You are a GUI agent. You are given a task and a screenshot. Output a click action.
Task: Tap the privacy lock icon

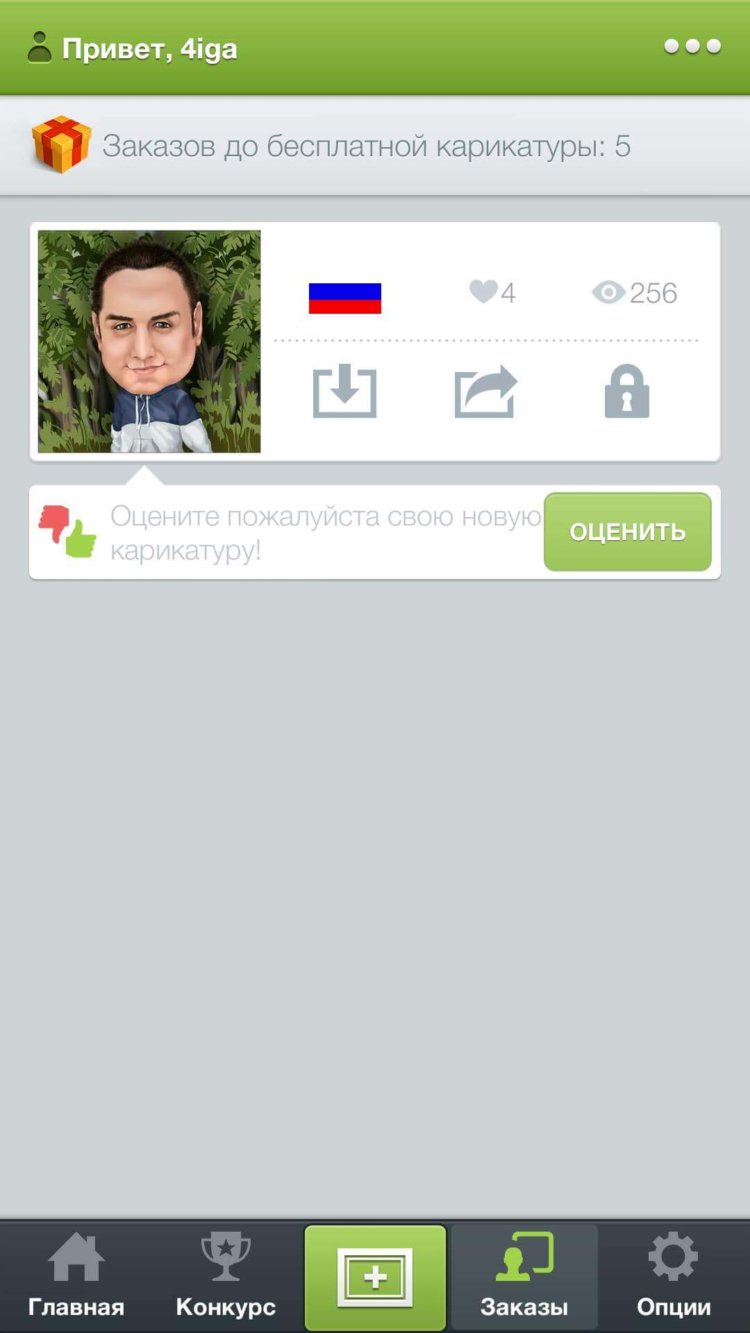(627, 392)
